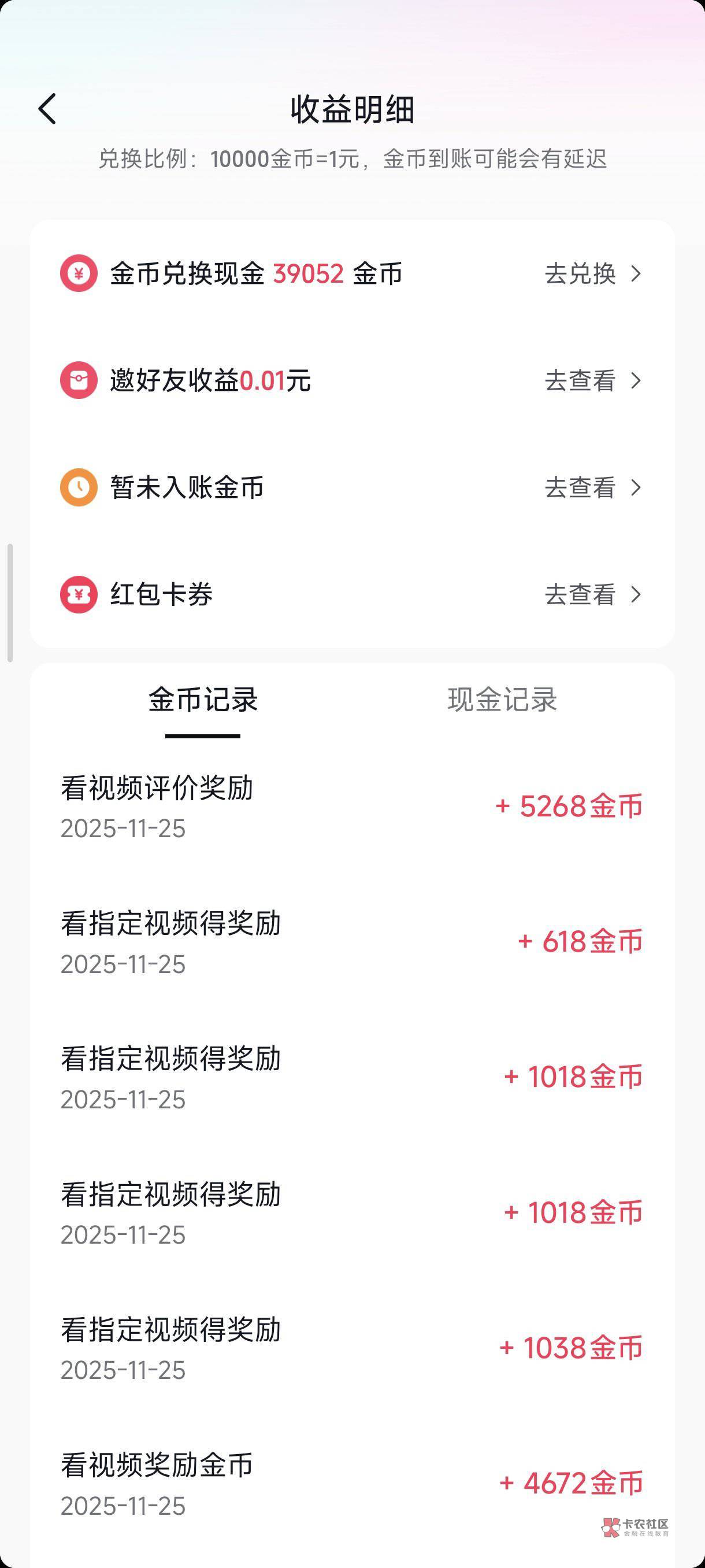Go back using the top-left arrow
This screenshot has width=705, height=1568.
[x=47, y=110]
